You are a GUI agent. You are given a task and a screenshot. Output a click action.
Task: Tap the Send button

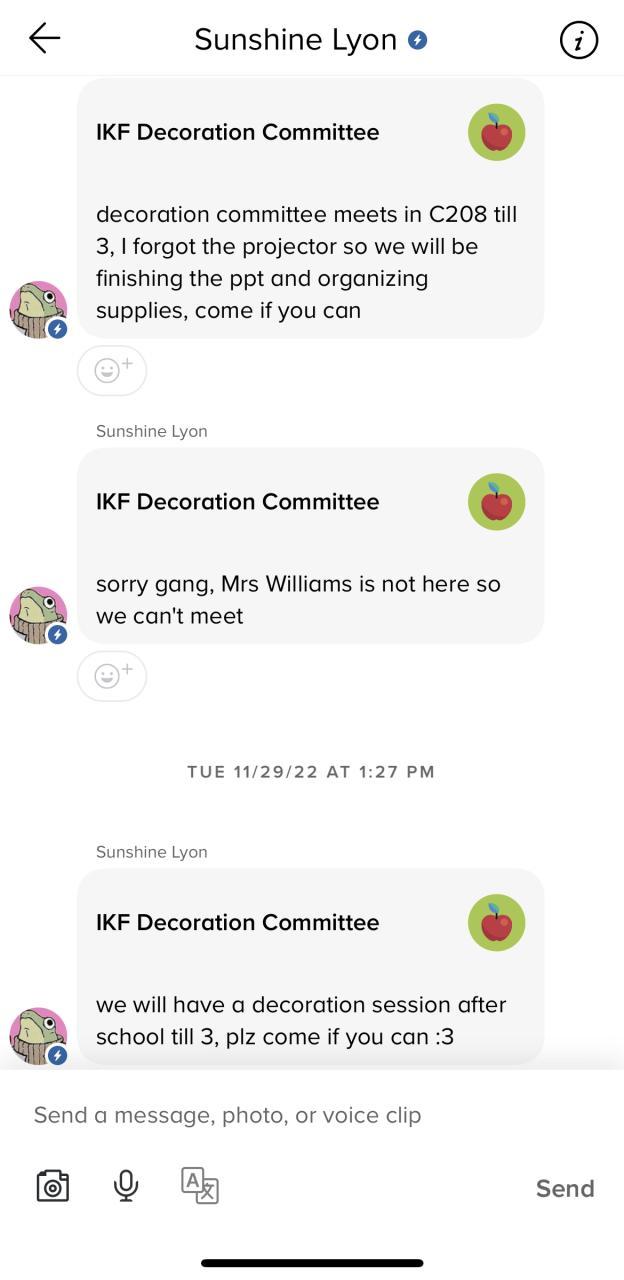click(x=565, y=1188)
